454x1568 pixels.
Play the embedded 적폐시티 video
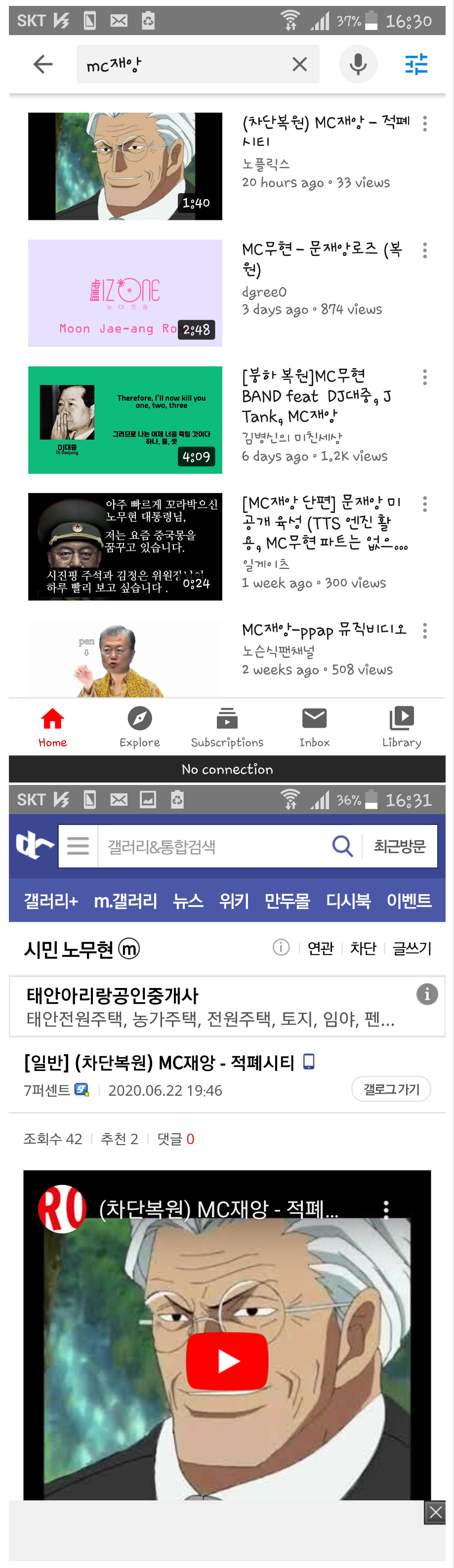[227, 1361]
